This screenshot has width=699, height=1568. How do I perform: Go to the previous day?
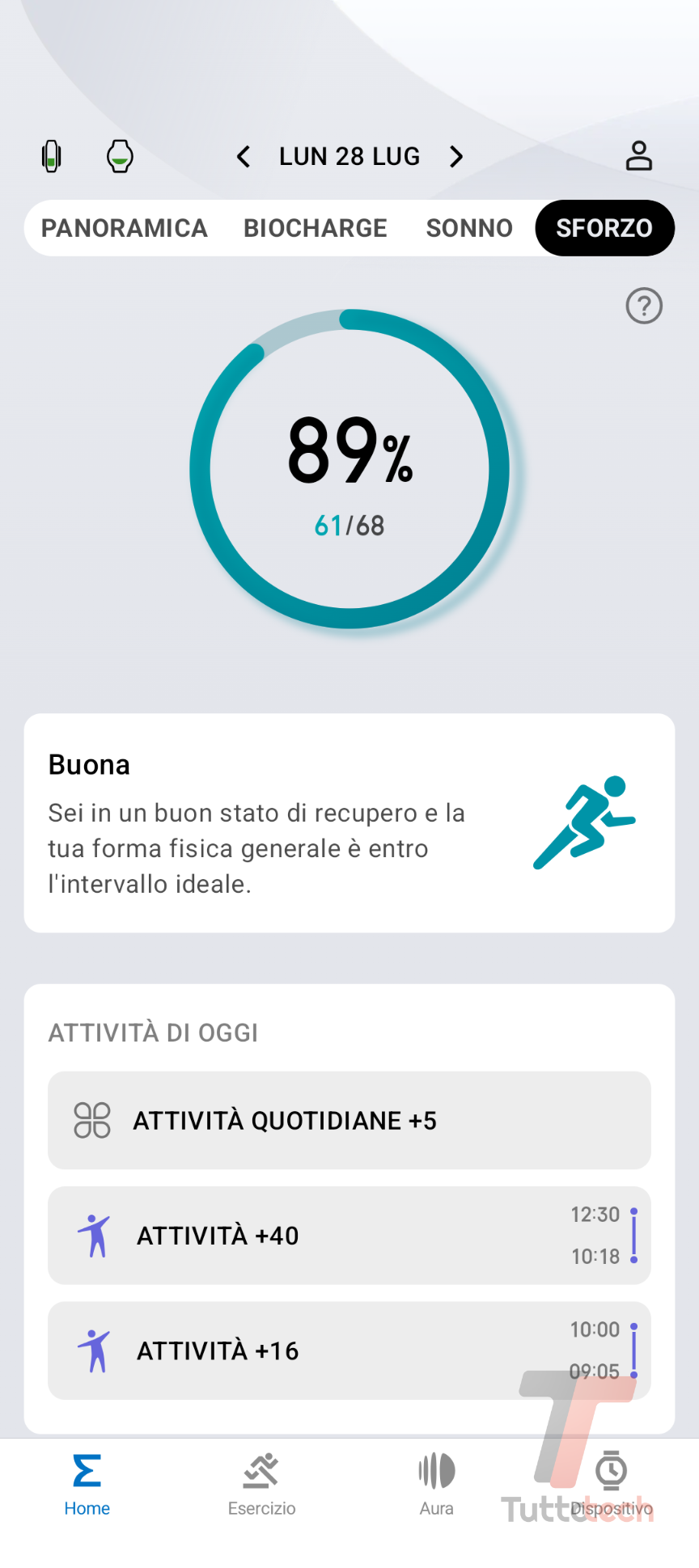[x=244, y=156]
